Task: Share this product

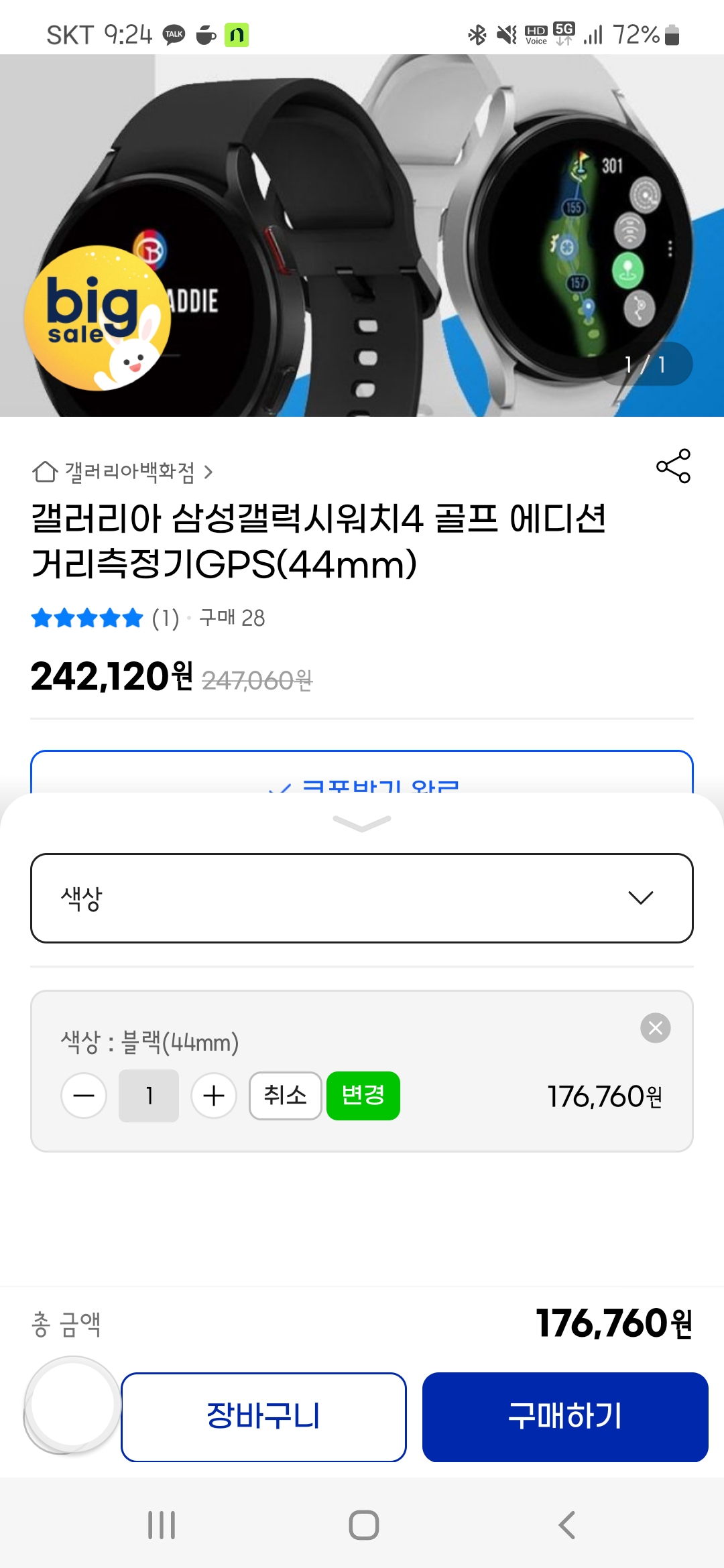Action: pyautogui.click(x=673, y=466)
